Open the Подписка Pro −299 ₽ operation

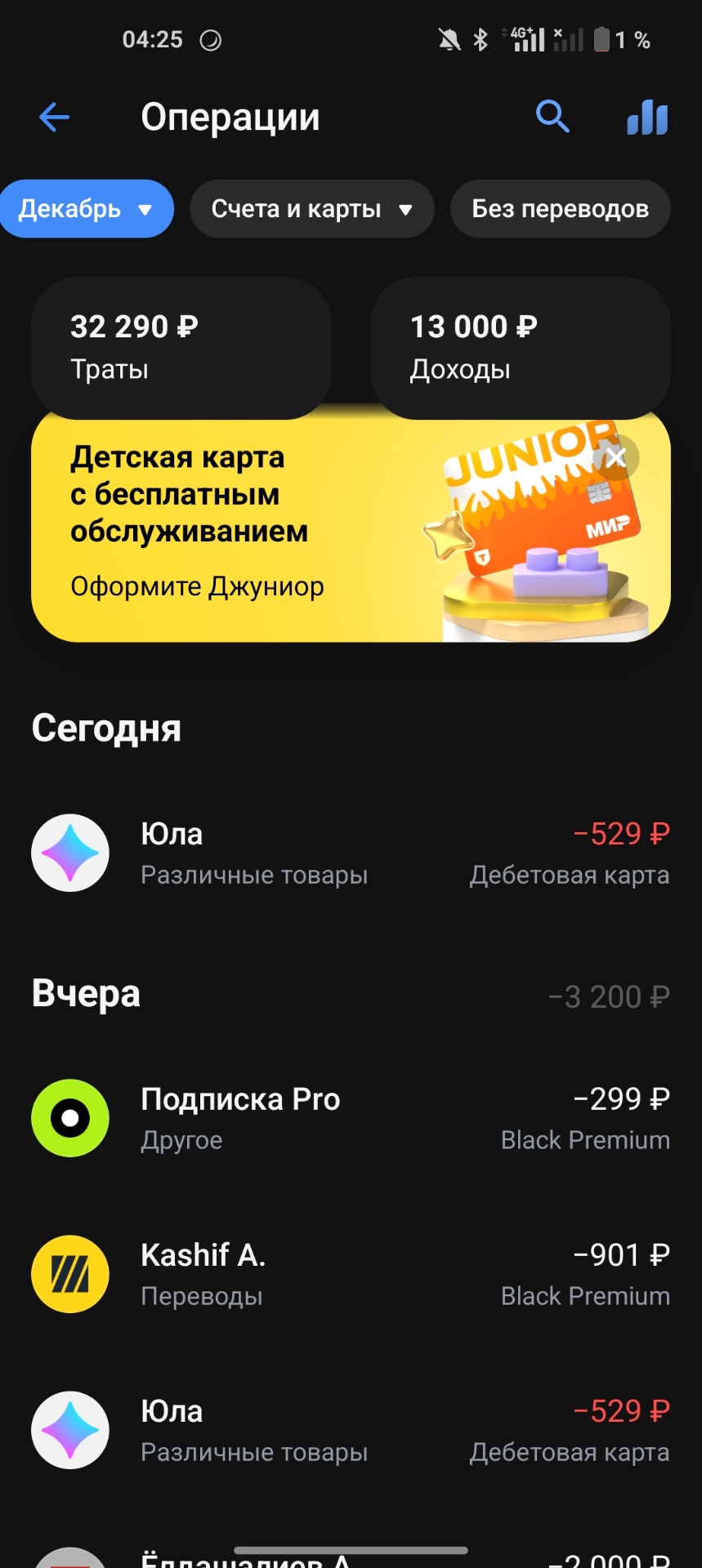click(350, 1118)
